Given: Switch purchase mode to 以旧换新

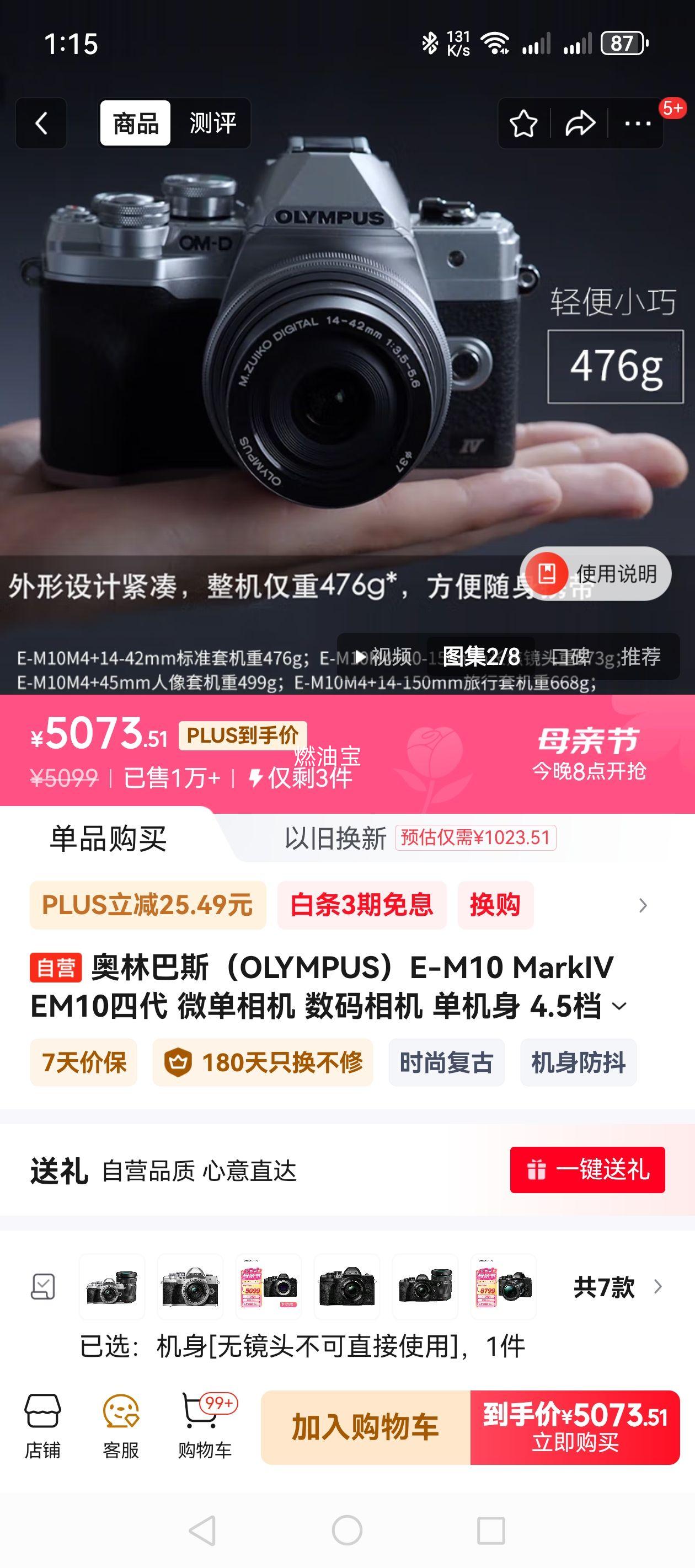Looking at the screenshot, I should (338, 837).
